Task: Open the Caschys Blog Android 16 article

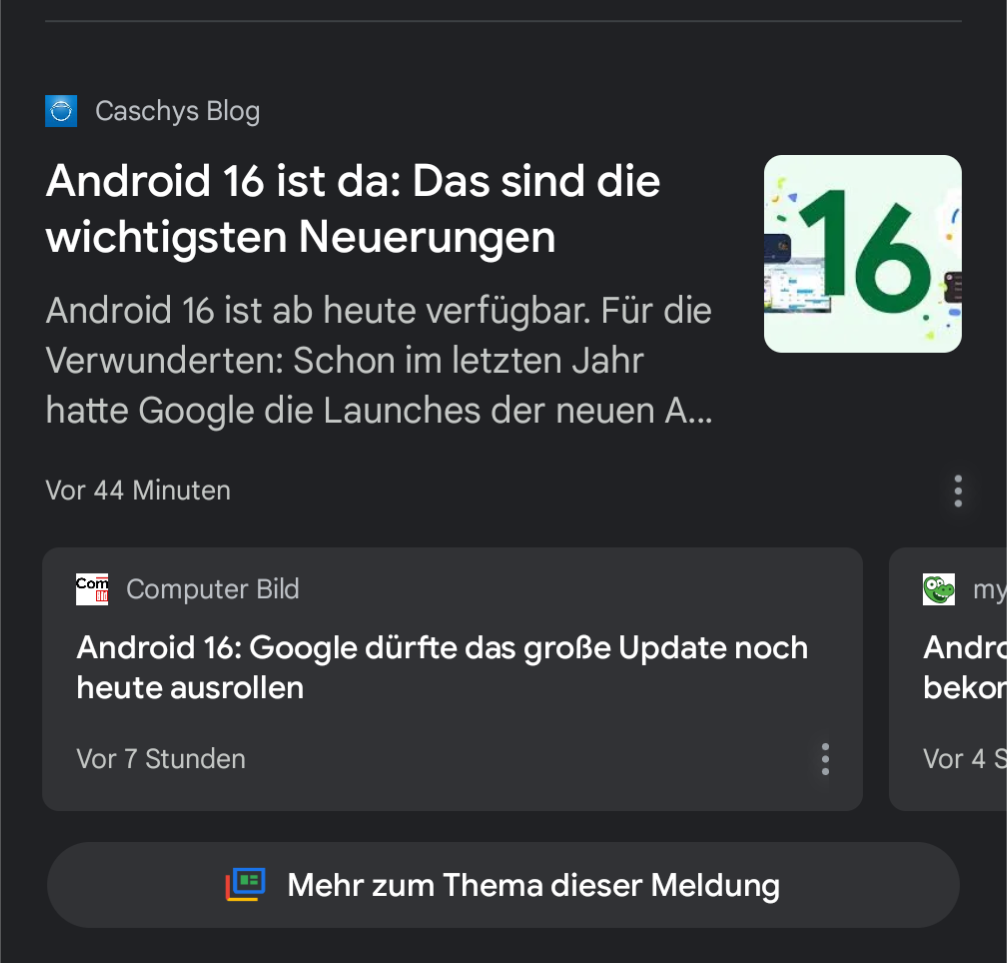Action: (x=353, y=210)
